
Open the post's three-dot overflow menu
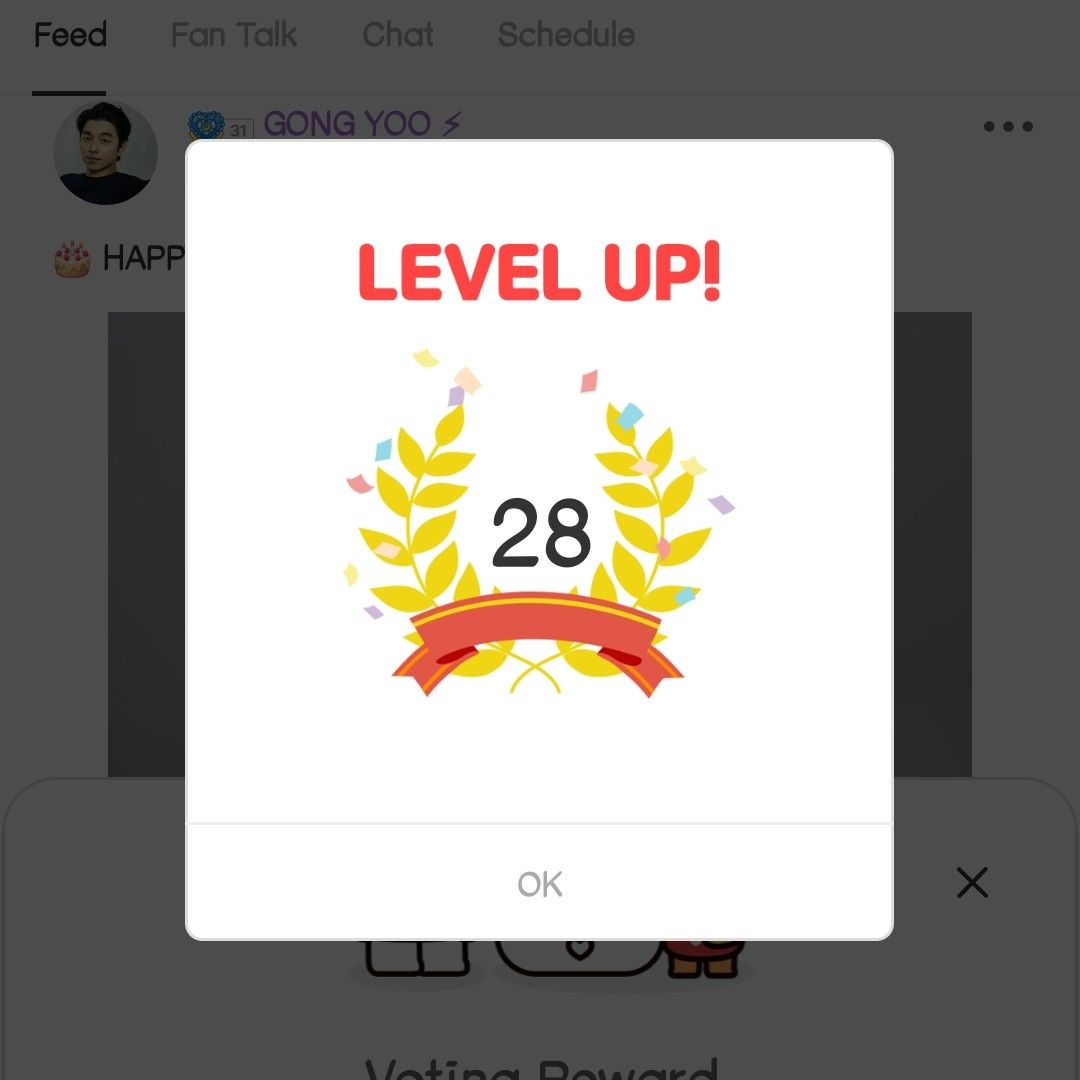[1007, 127]
